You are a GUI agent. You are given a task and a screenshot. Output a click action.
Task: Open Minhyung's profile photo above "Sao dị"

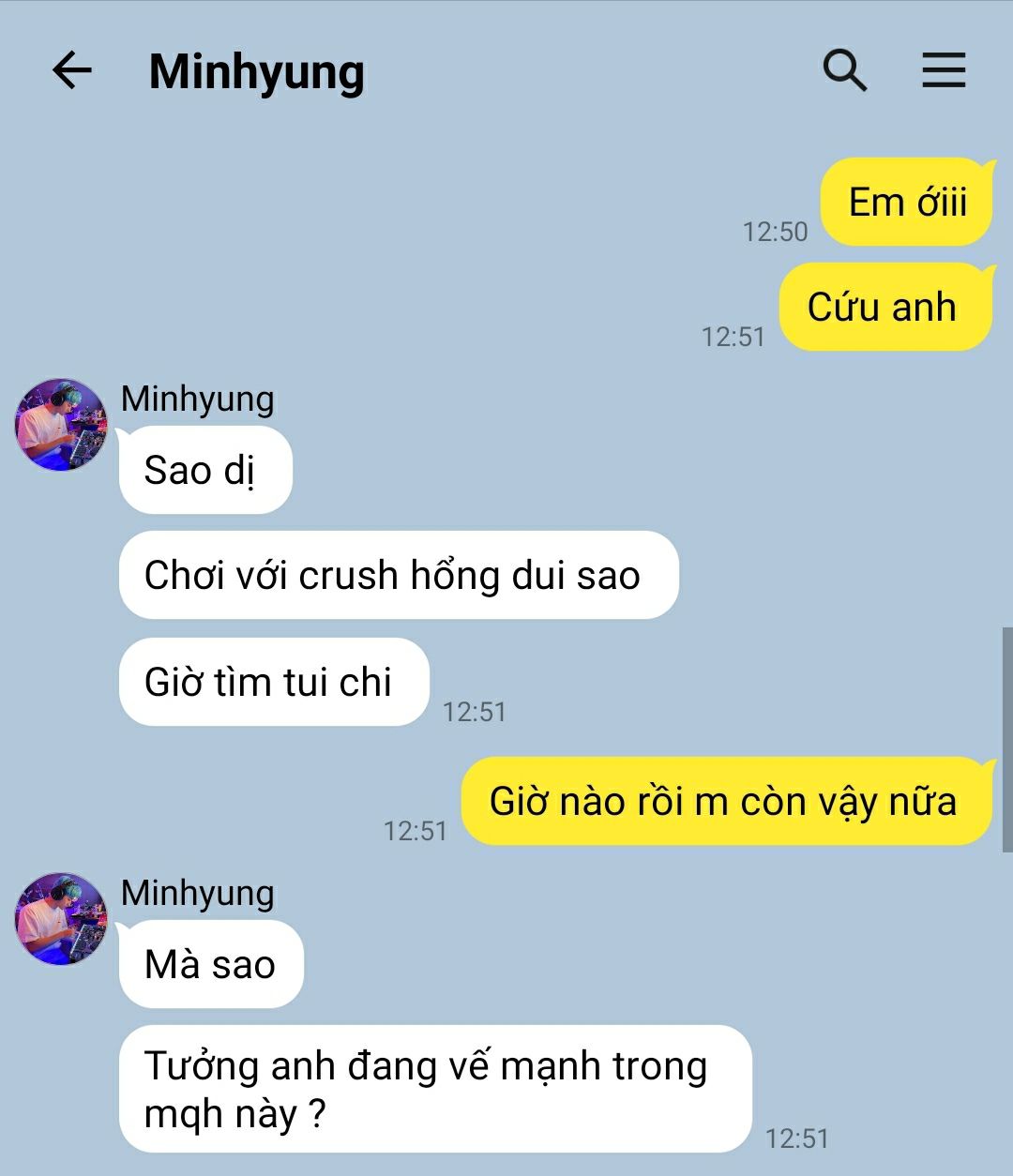click(61, 425)
